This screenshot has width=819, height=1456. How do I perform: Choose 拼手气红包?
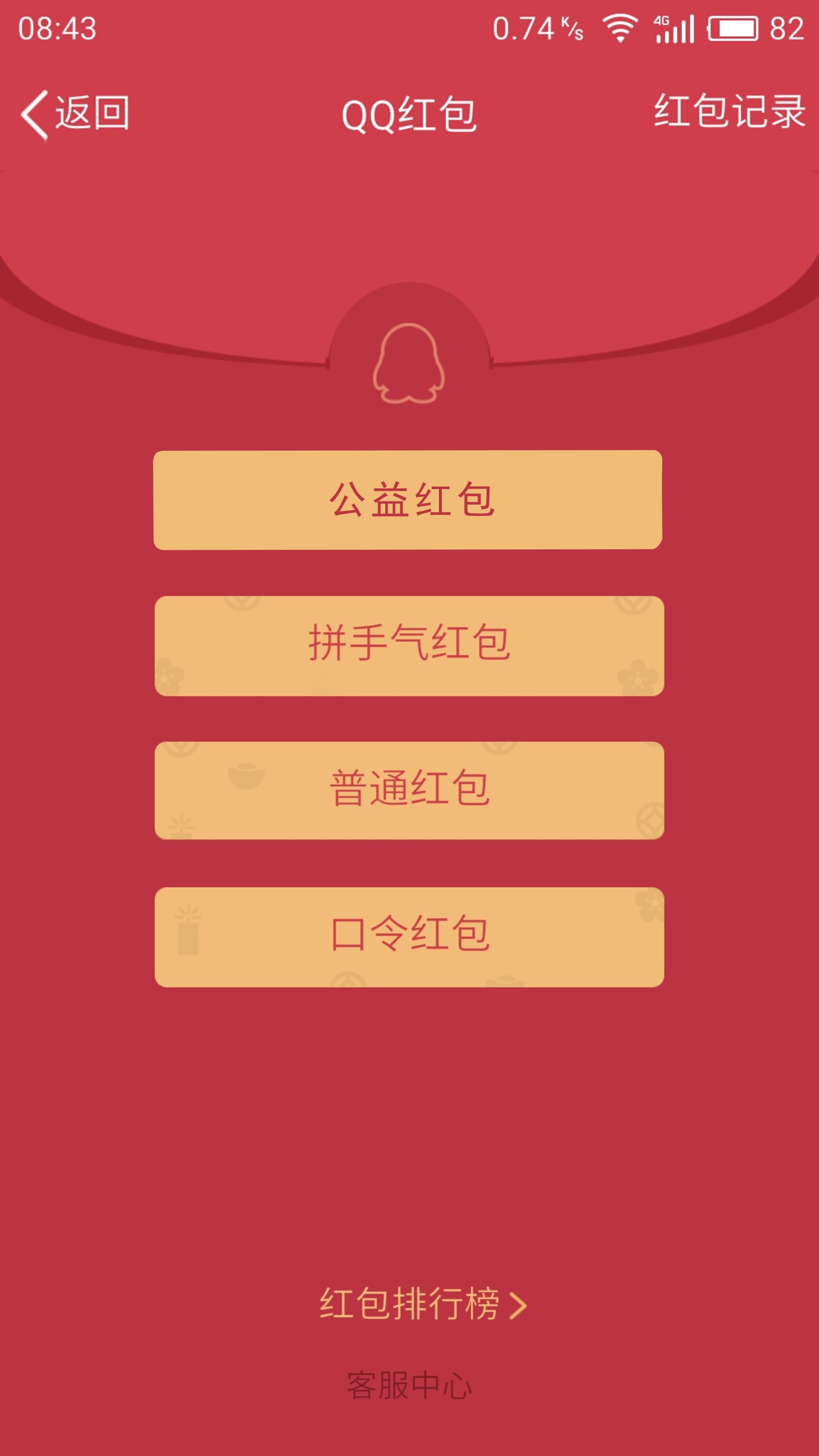point(409,646)
